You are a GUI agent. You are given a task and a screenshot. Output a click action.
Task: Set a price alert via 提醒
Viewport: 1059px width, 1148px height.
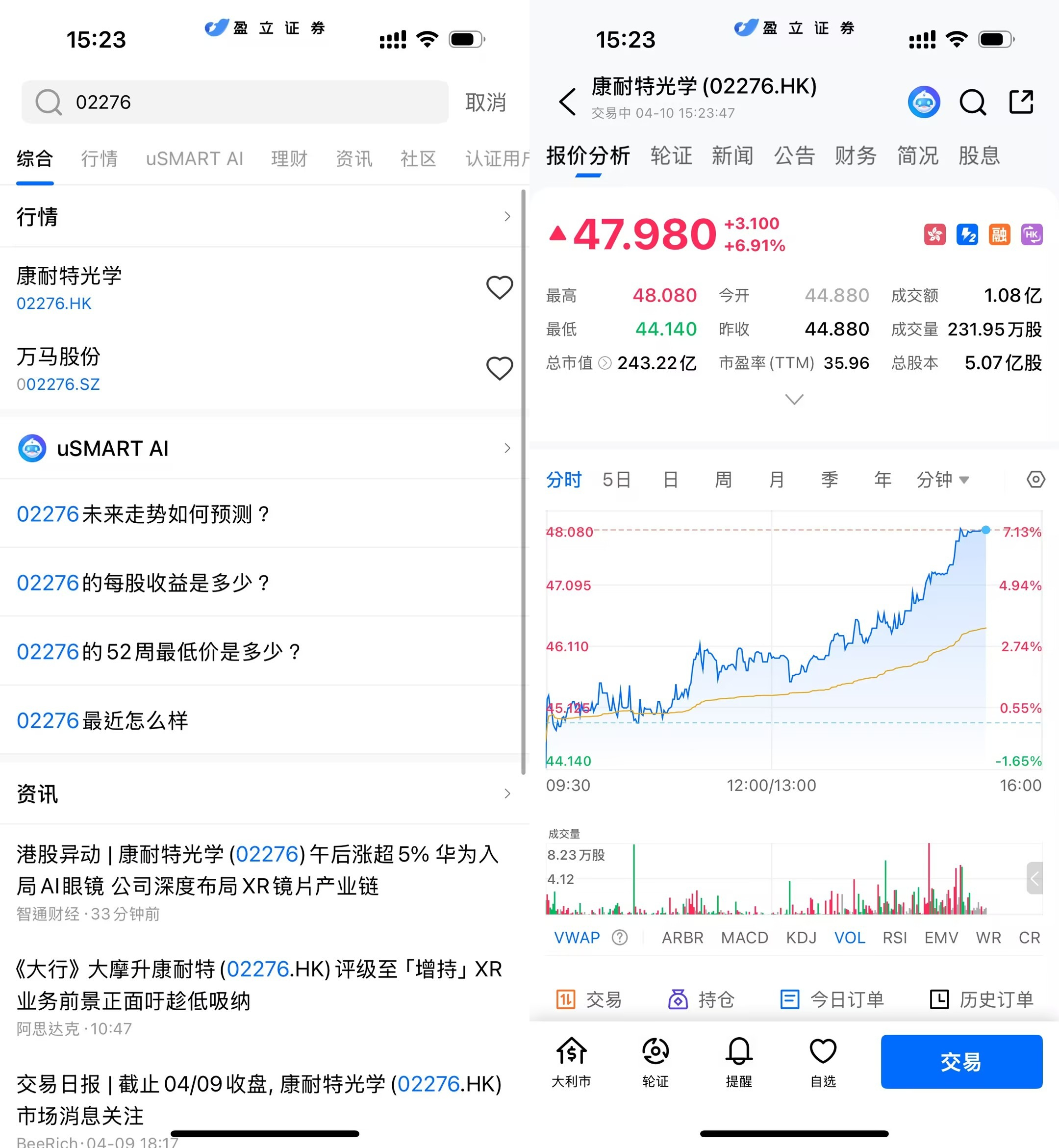739,1062
